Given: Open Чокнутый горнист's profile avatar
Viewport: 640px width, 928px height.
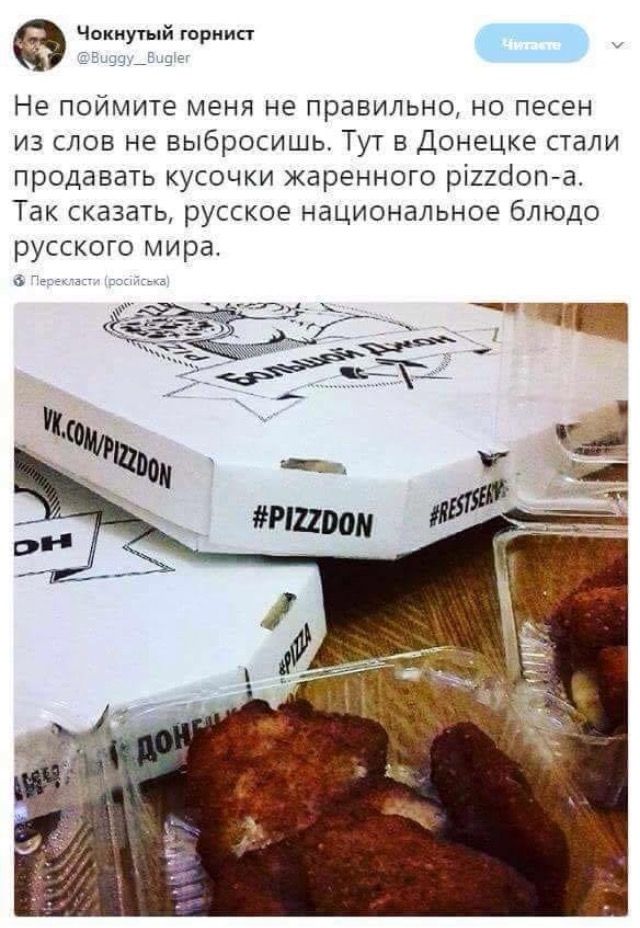Looking at the screenshot, I should click(40, 44).
